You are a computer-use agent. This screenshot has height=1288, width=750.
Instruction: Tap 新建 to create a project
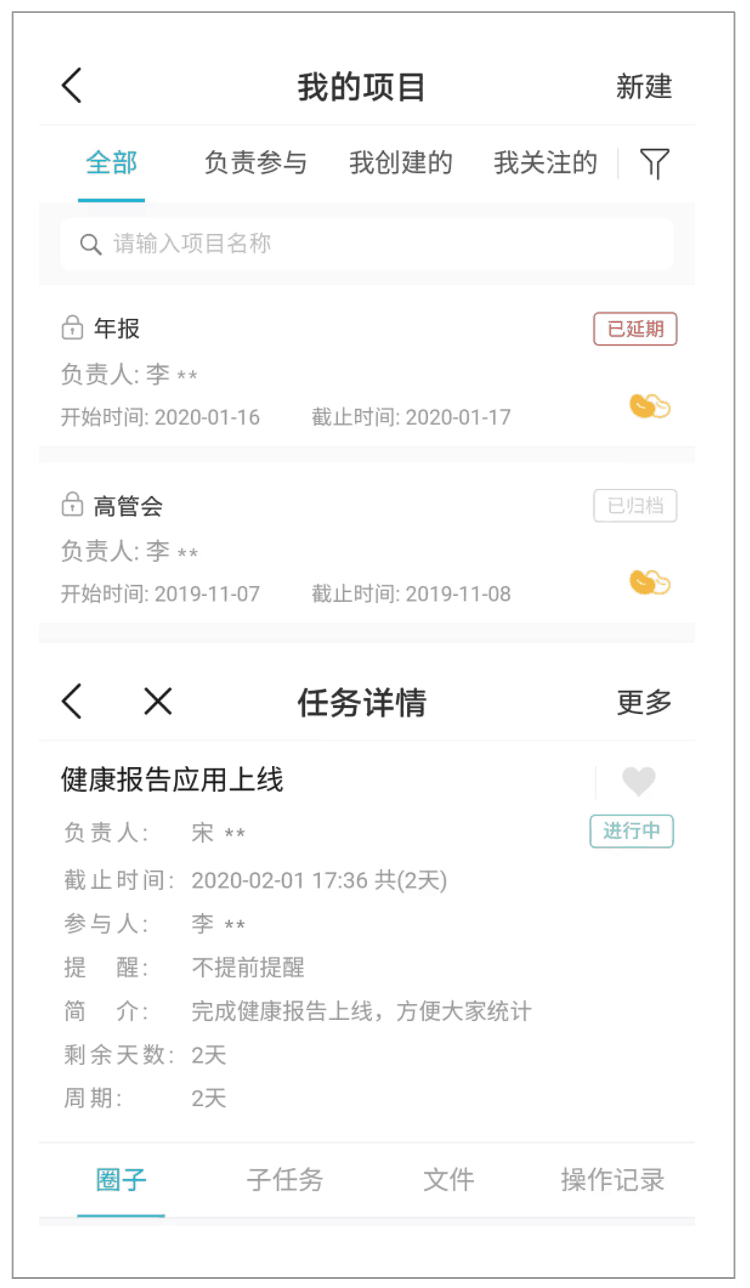coord(645,88)
